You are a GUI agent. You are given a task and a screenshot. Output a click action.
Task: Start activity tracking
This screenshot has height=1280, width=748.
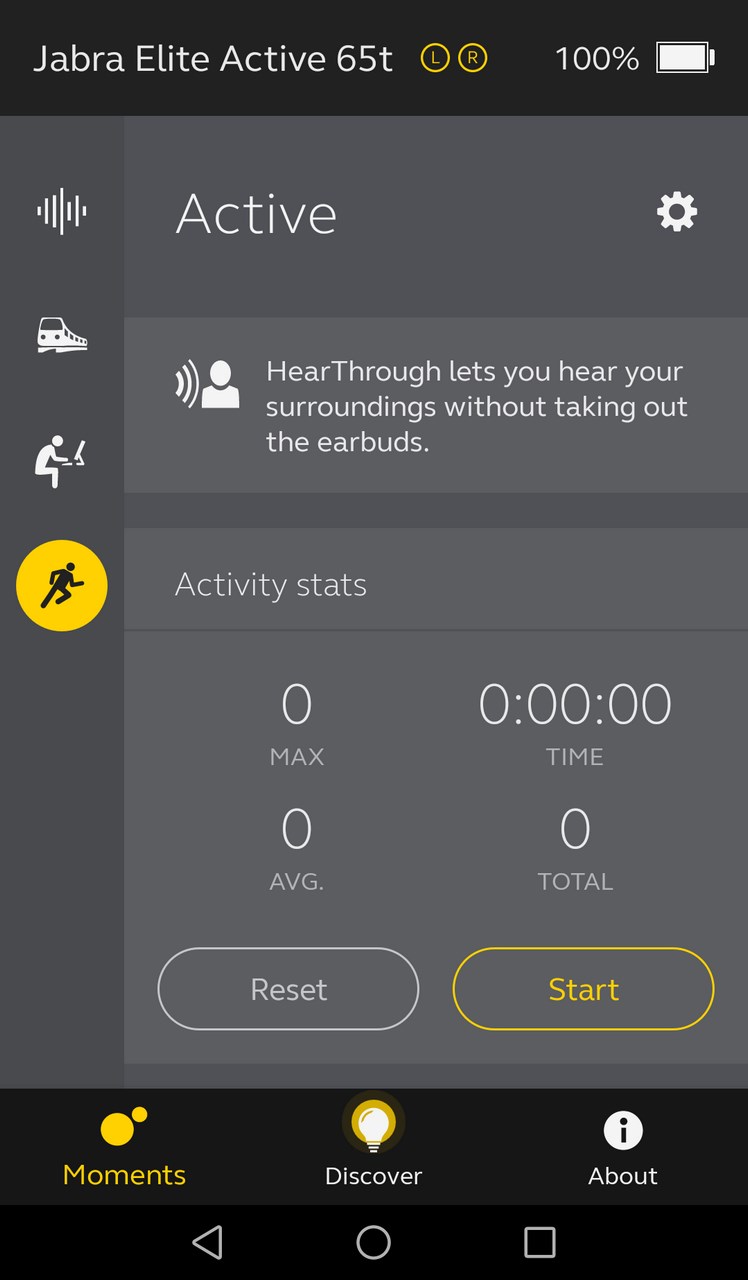tap(584, 989)
